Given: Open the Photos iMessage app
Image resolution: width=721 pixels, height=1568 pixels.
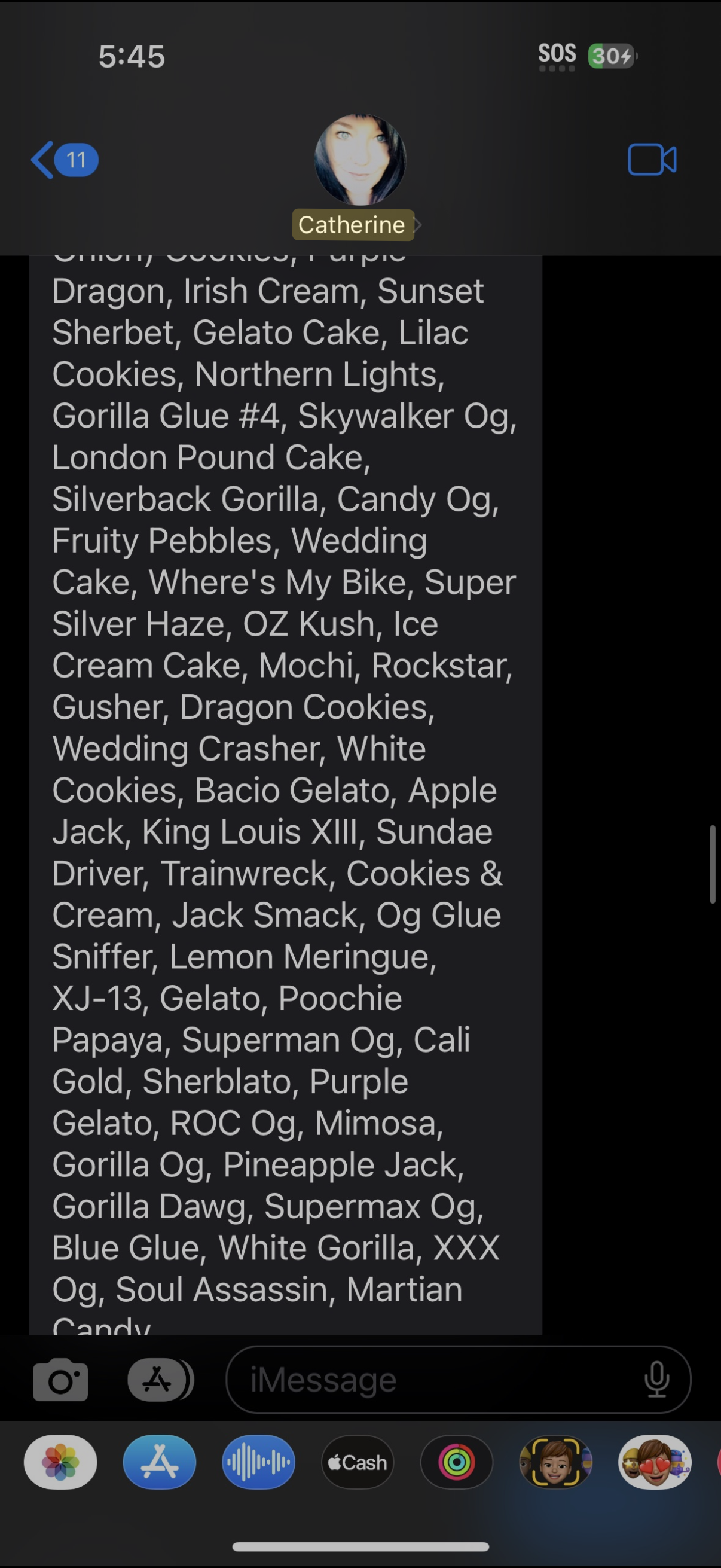Looking at the screenshot, I should [60, 1462].
